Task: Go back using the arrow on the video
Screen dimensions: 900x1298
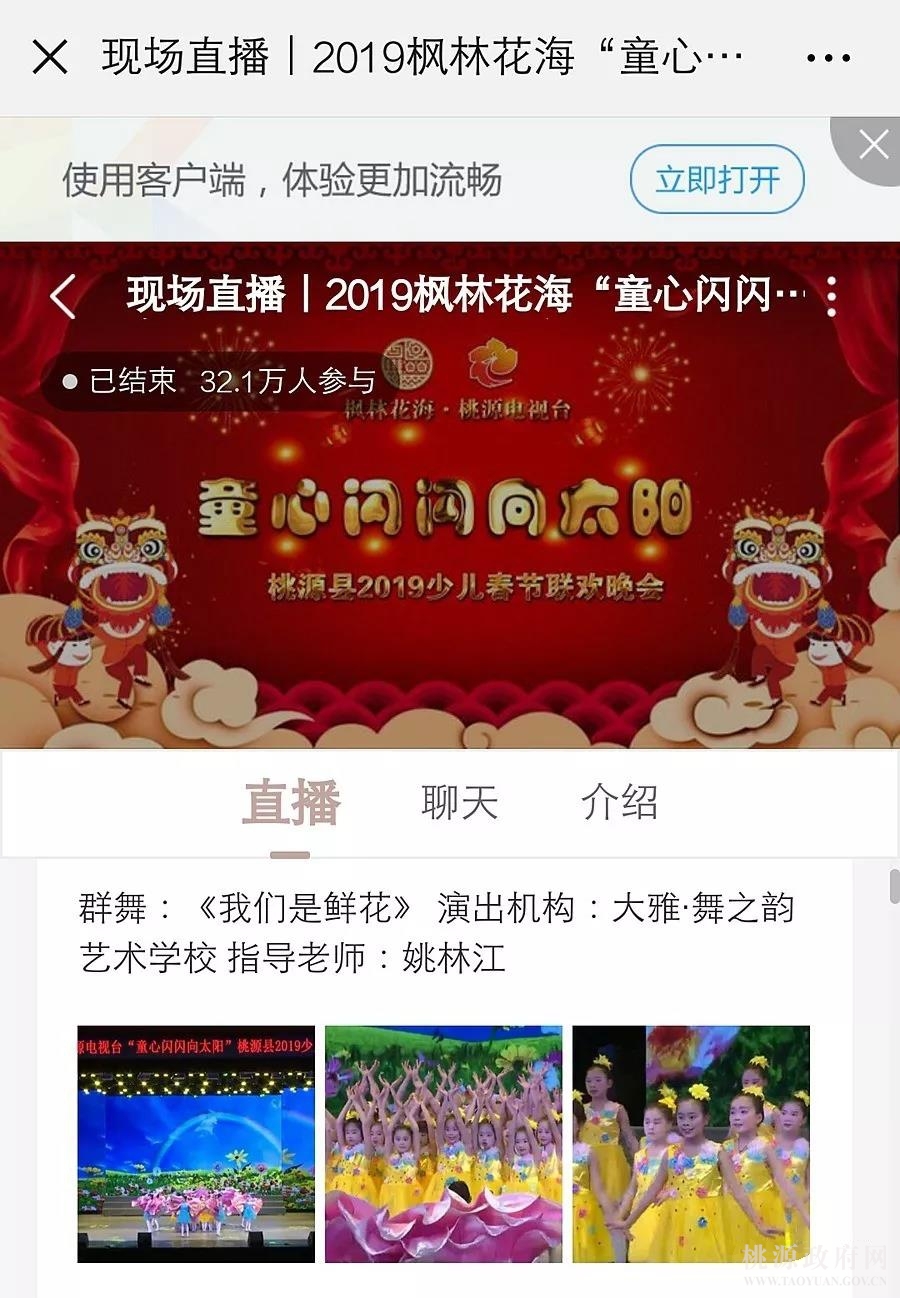Action: click(x=64, y=296)
